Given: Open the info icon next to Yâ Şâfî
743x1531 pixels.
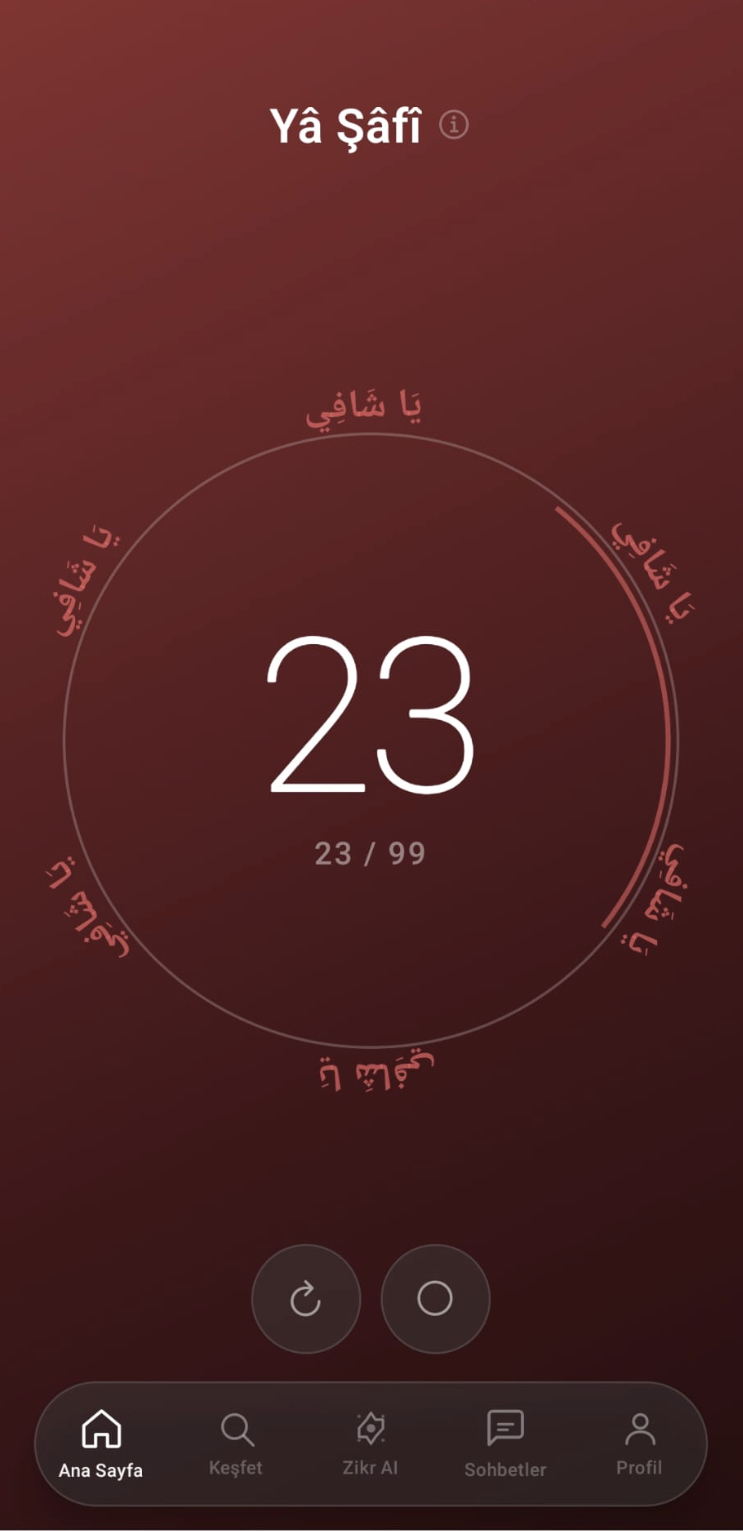Looking at the screenshot, I should (x=454, y=126).
